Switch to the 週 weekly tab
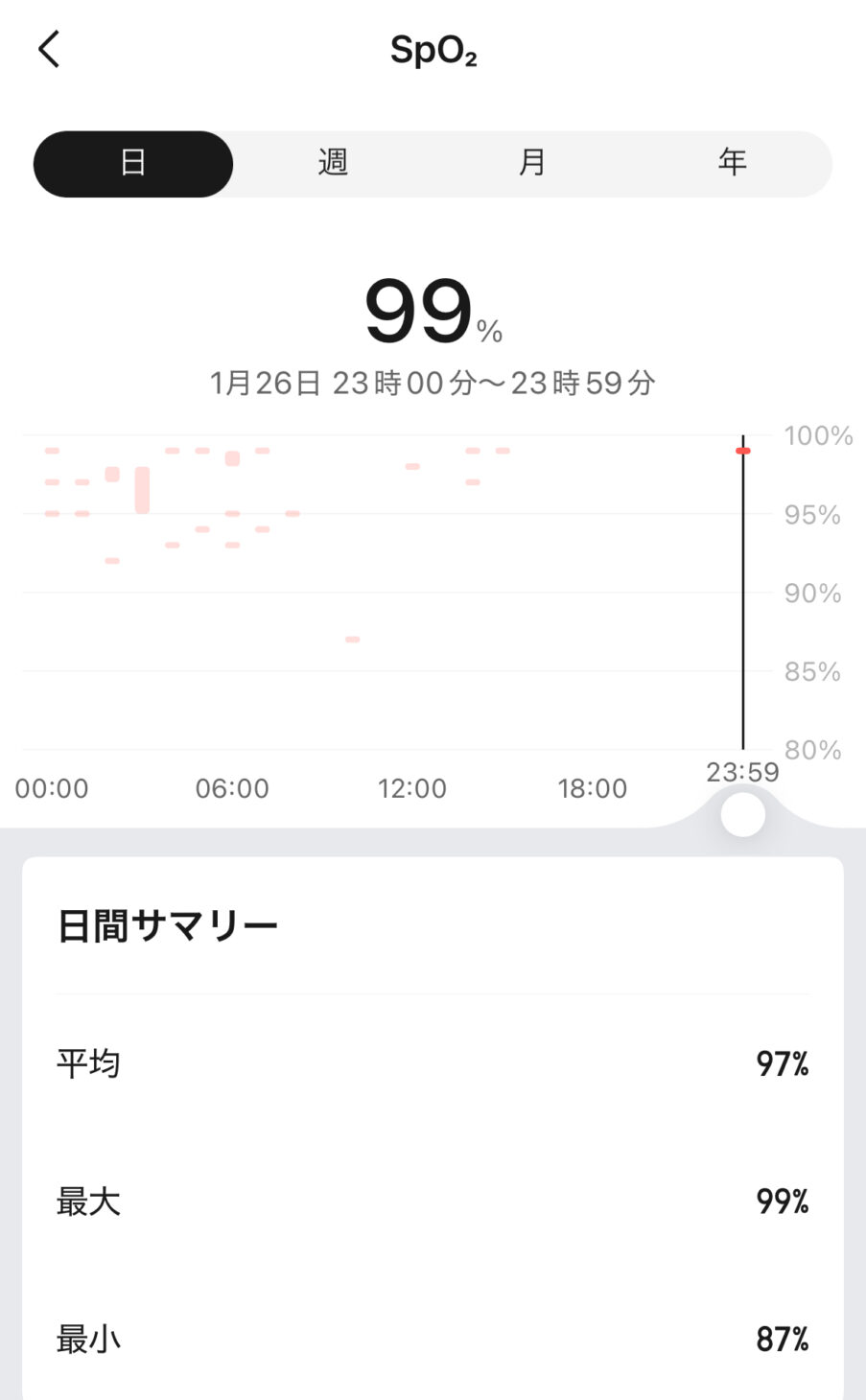The image size is (866, 1400). pos(333,164)
